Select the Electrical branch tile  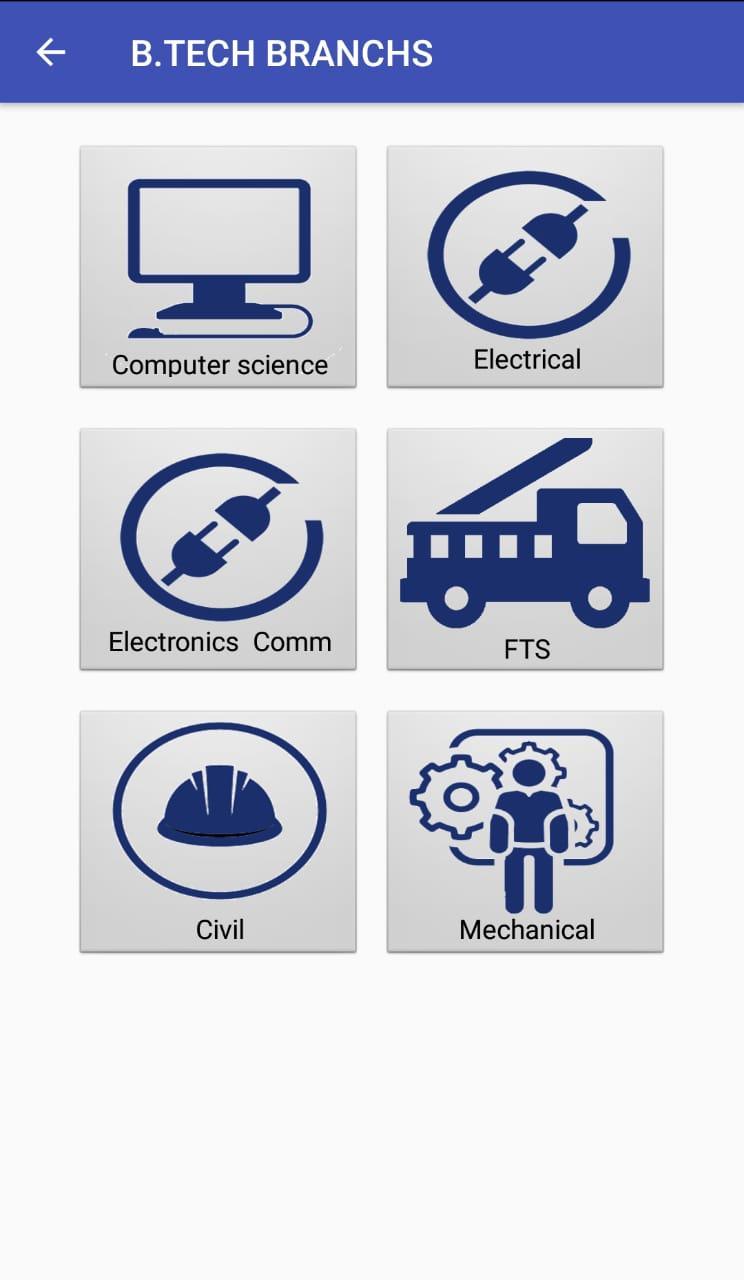click(x=525, y=266)
